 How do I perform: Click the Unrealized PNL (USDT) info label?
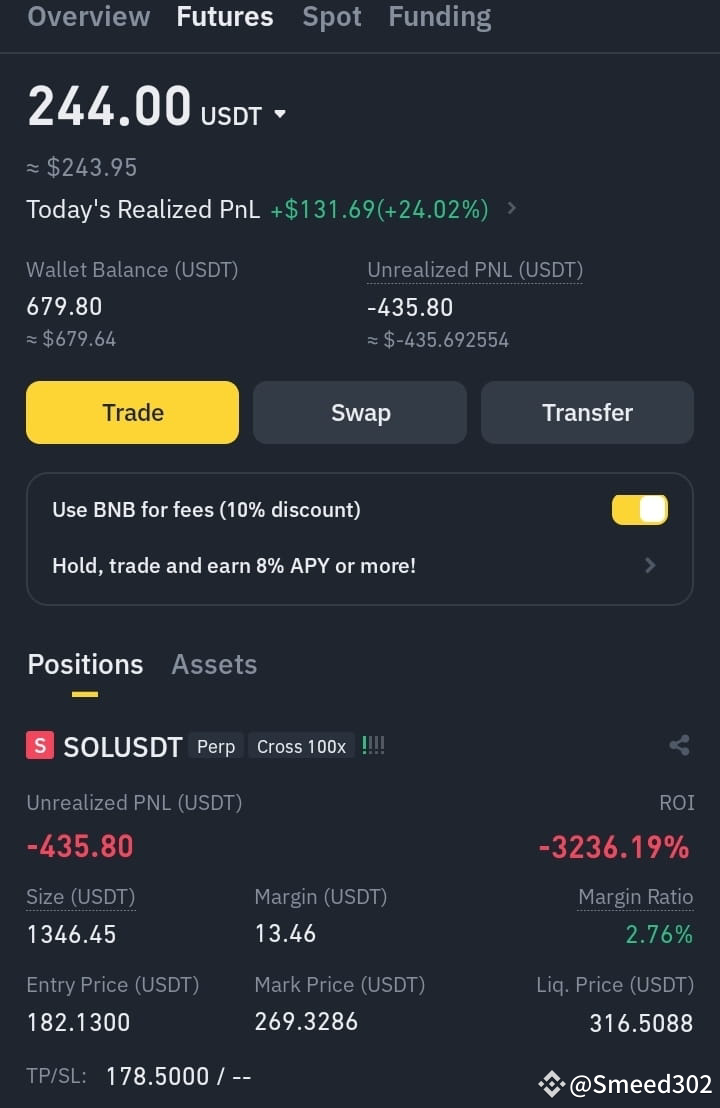point(474,269)
